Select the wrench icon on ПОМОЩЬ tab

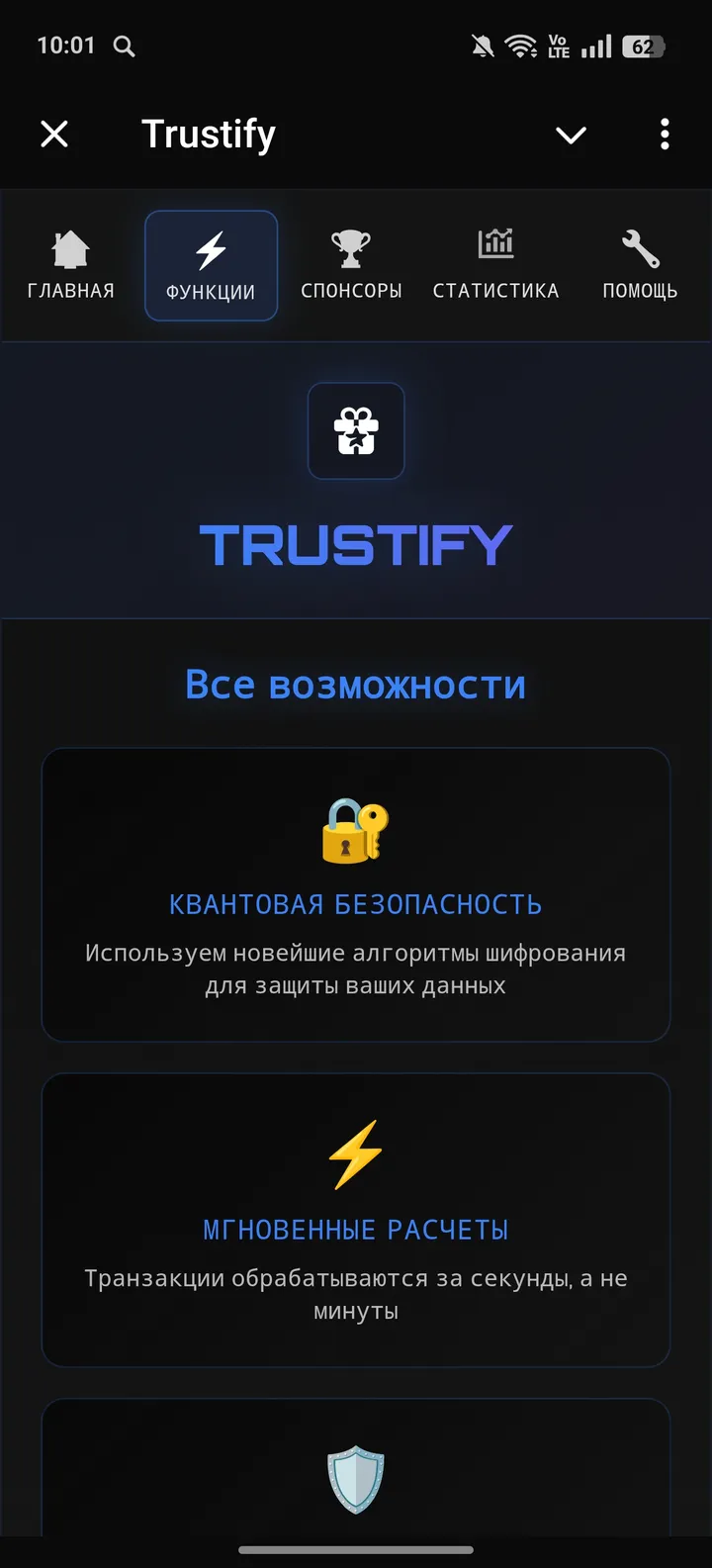pyautogui.click(x=639, y=245)
